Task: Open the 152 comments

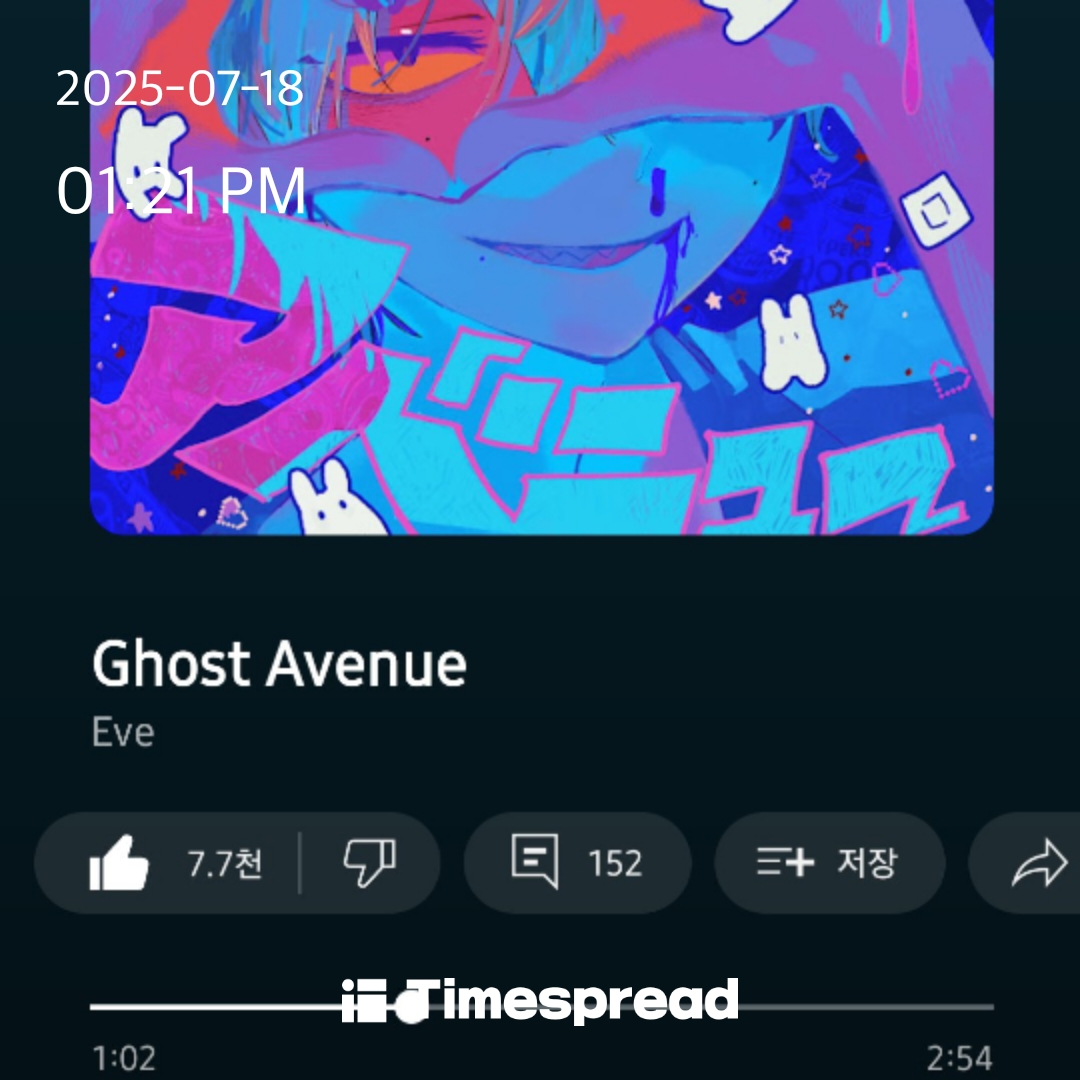Action: tap(577, 863)
